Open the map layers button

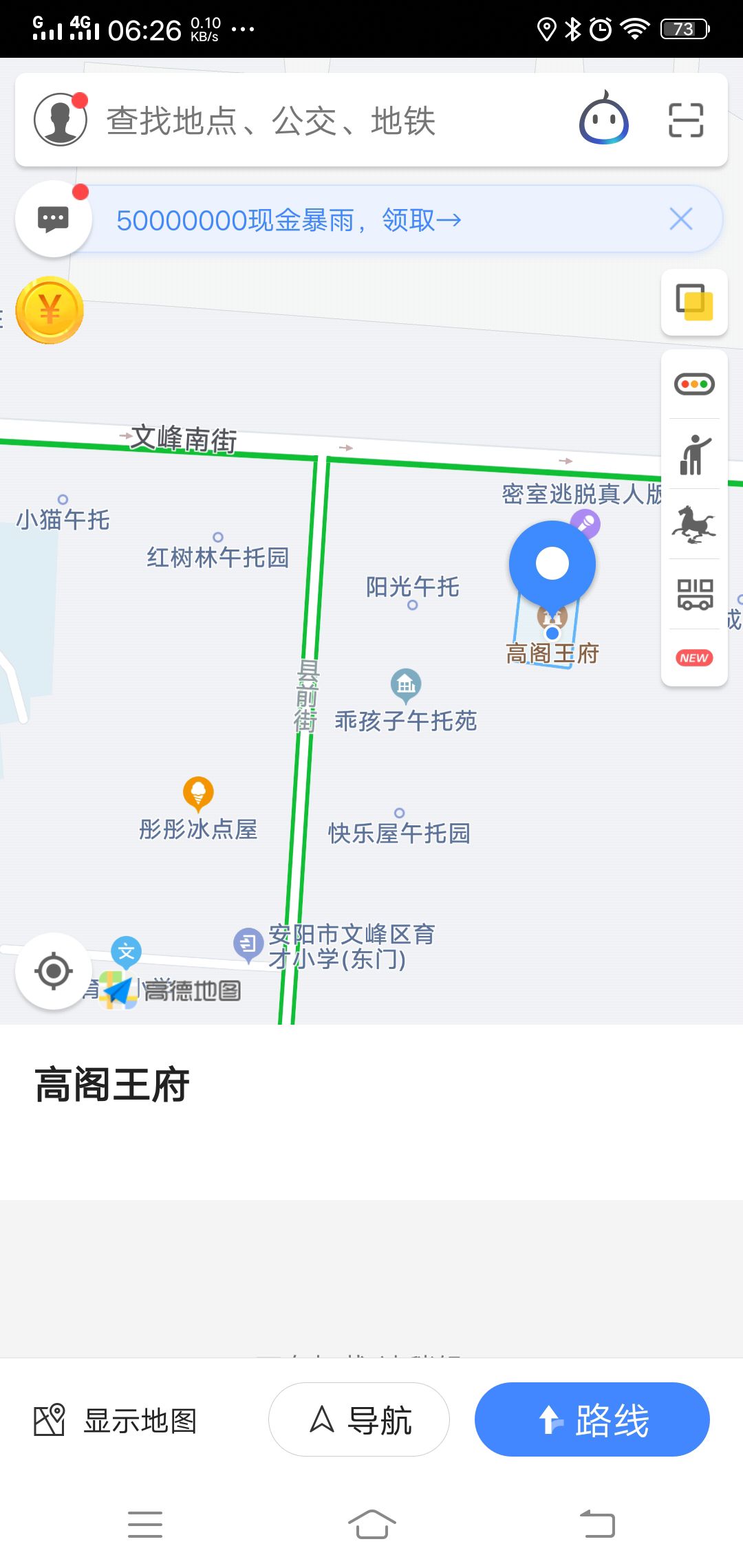[694, 303]
